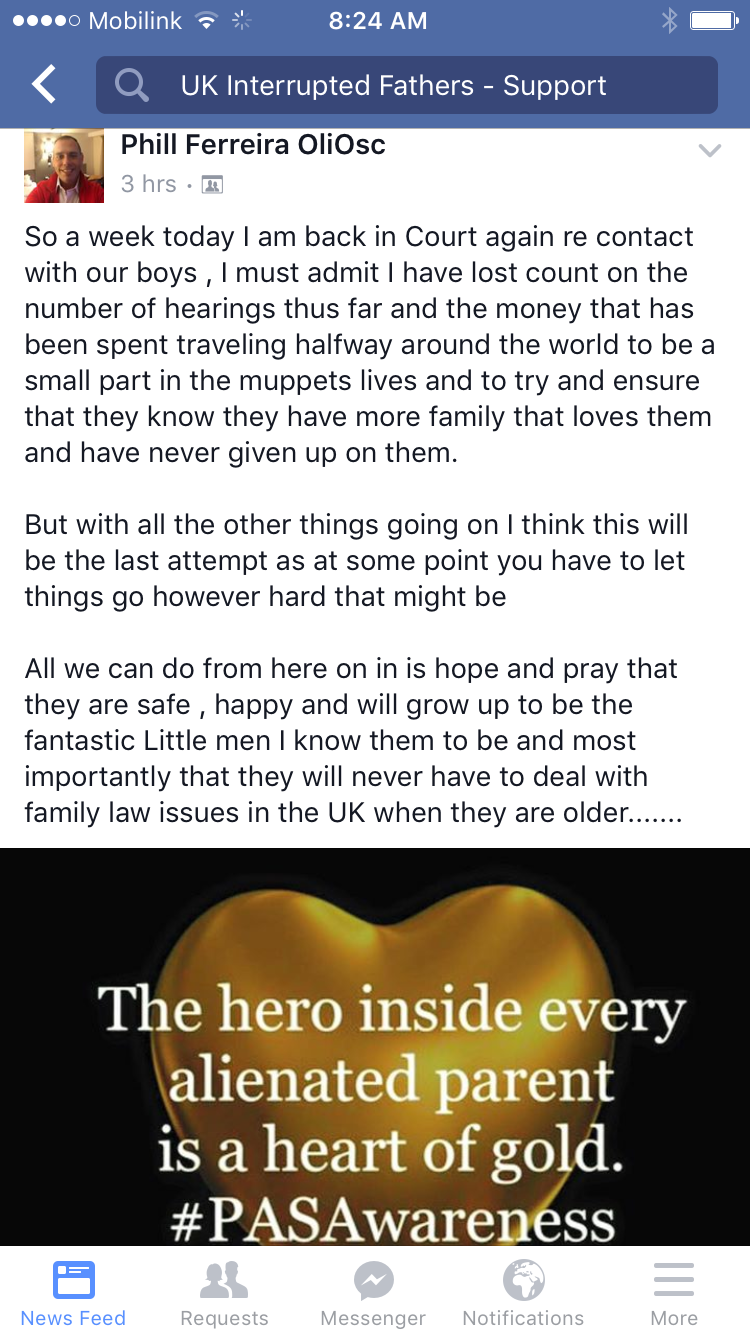This screenshot has height=1334, width=750.
Task: Switch to the News Feed tab
Action: click(x=74, y=1293)
